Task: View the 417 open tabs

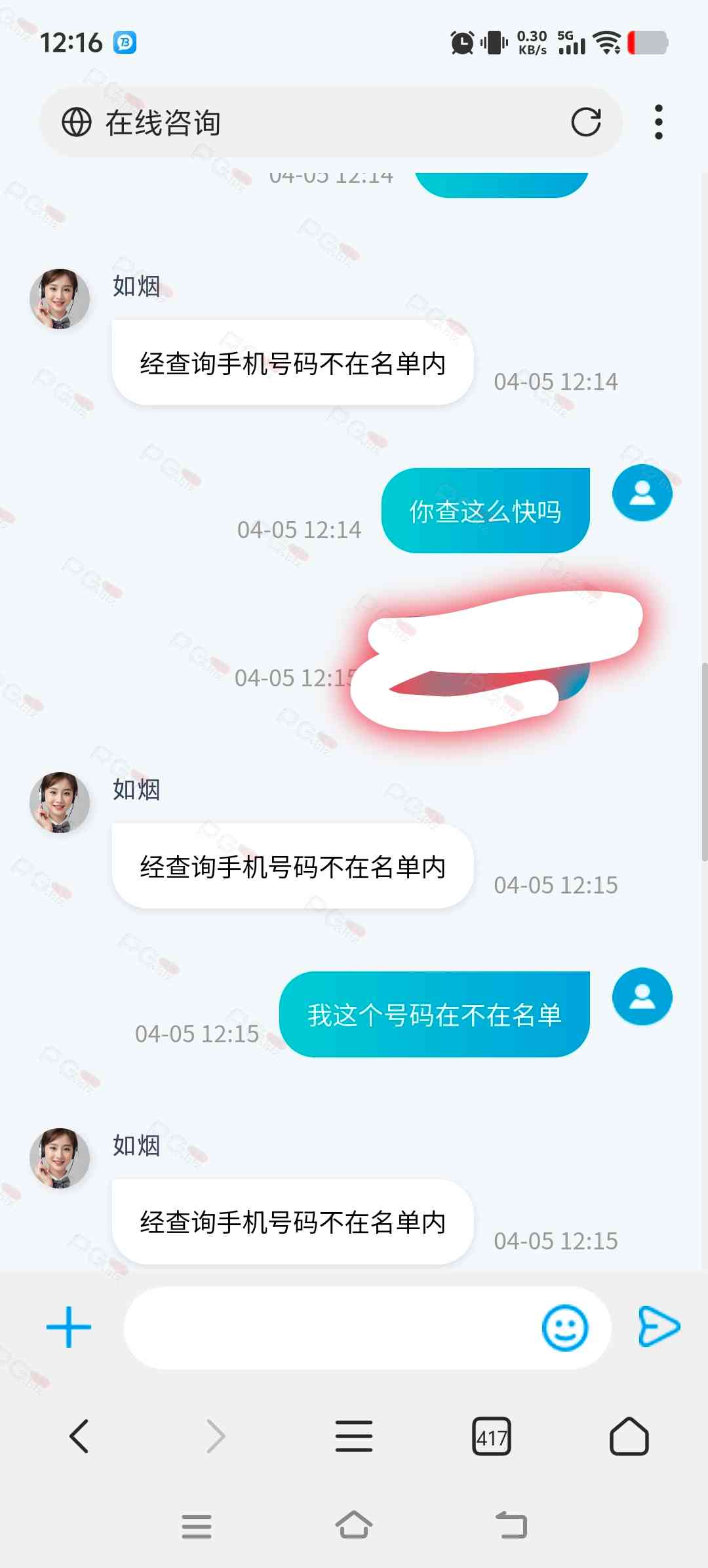Action: tap(491, 1436)
